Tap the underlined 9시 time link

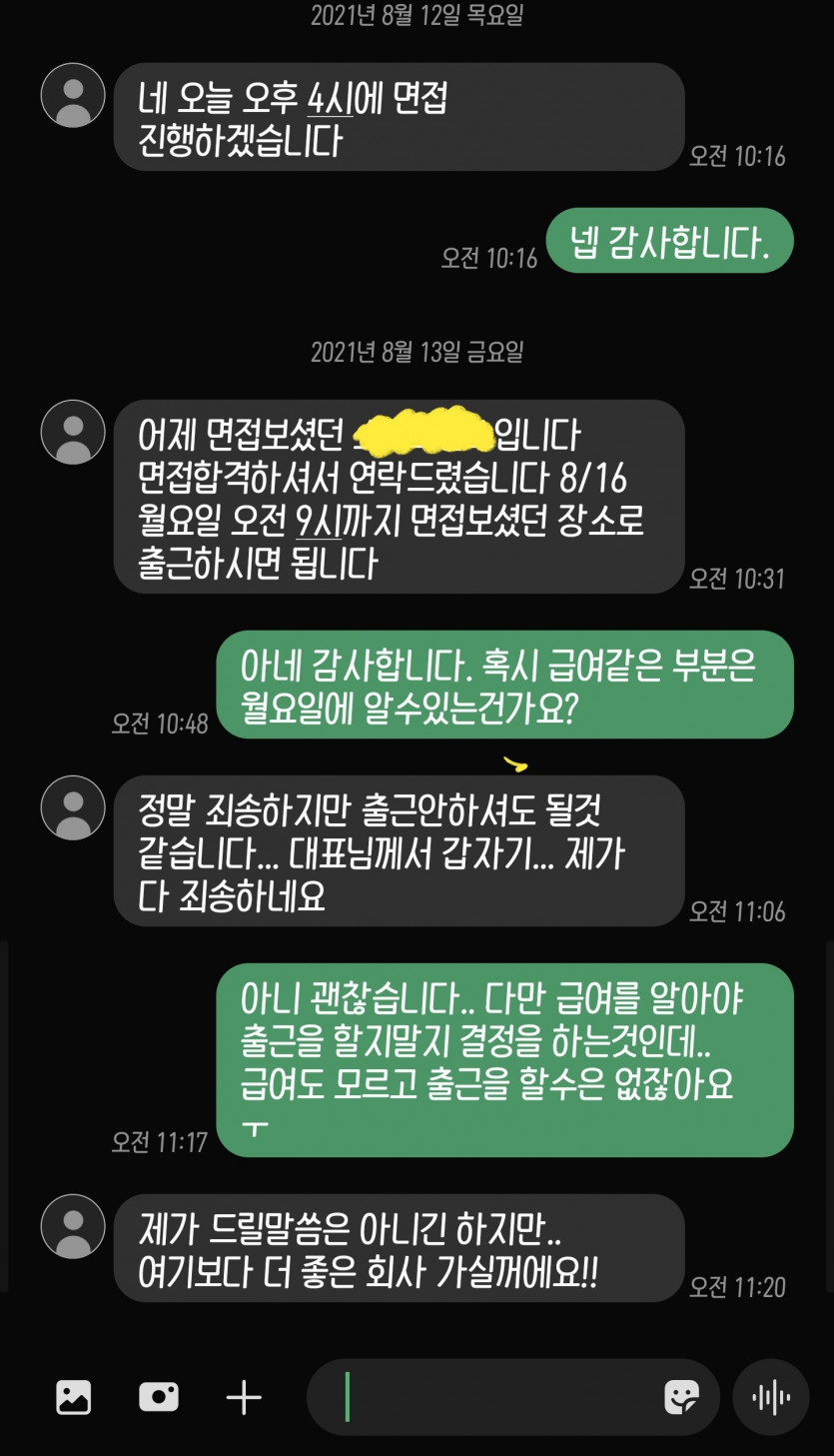pos(320,522)
